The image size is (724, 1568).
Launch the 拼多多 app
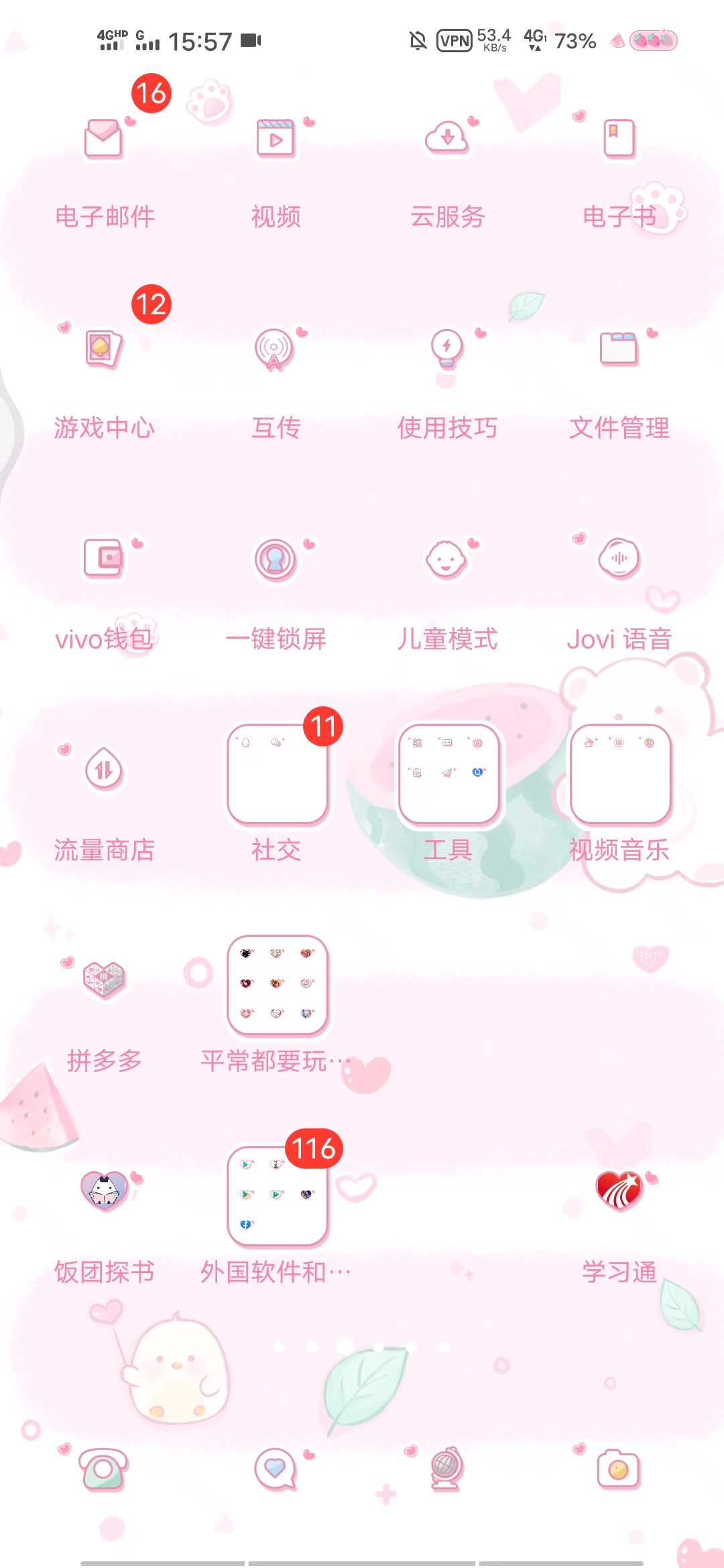pos(104,980)
